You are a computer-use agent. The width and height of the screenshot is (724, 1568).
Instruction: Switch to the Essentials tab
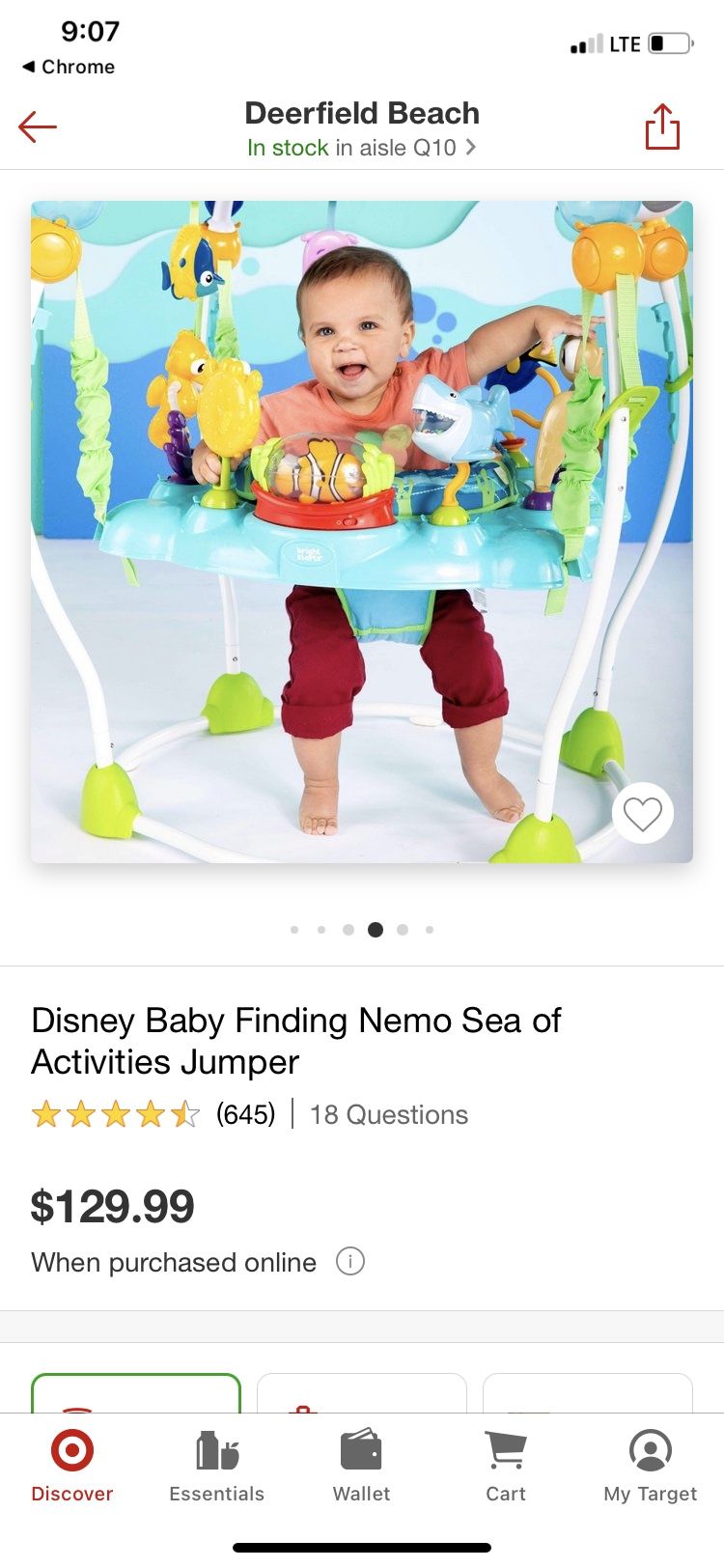click(216, 1466)
